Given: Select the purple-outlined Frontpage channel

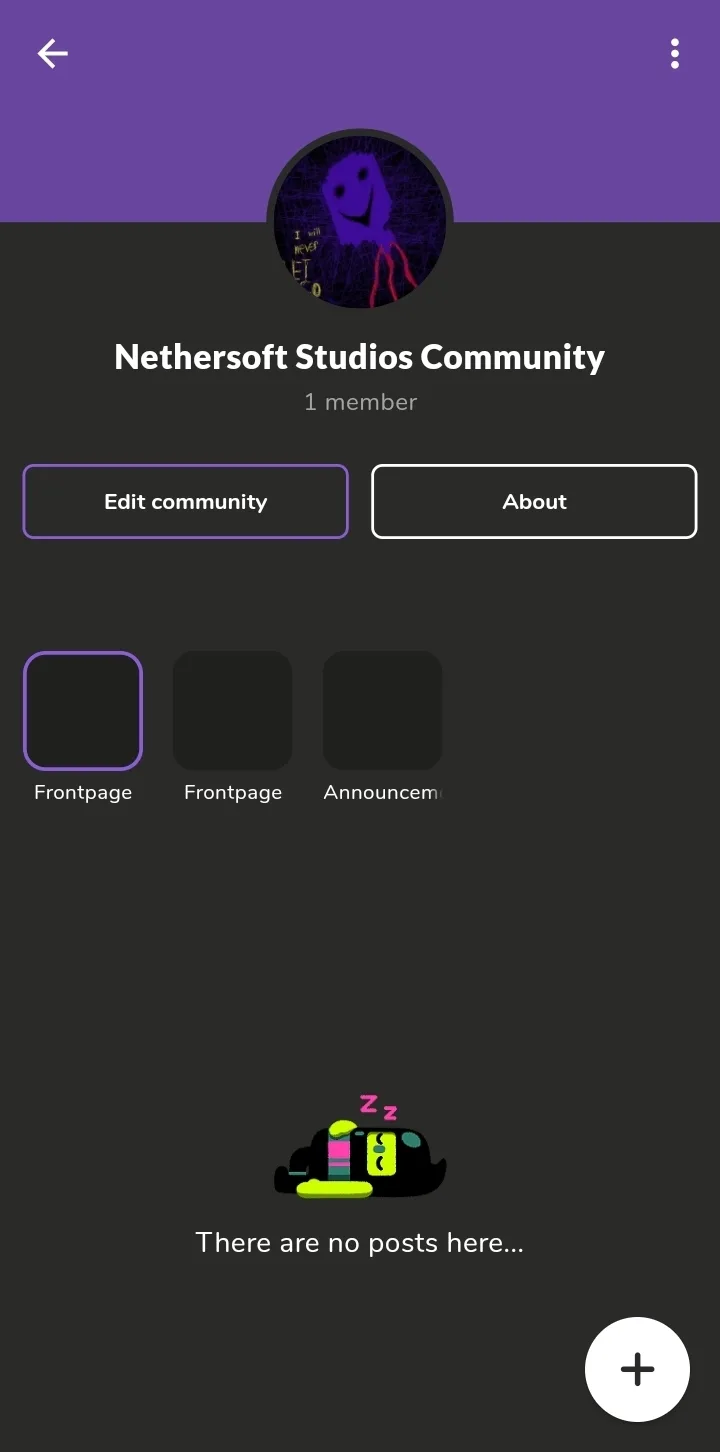Looking at the screenshot, I should click(83, 711).
